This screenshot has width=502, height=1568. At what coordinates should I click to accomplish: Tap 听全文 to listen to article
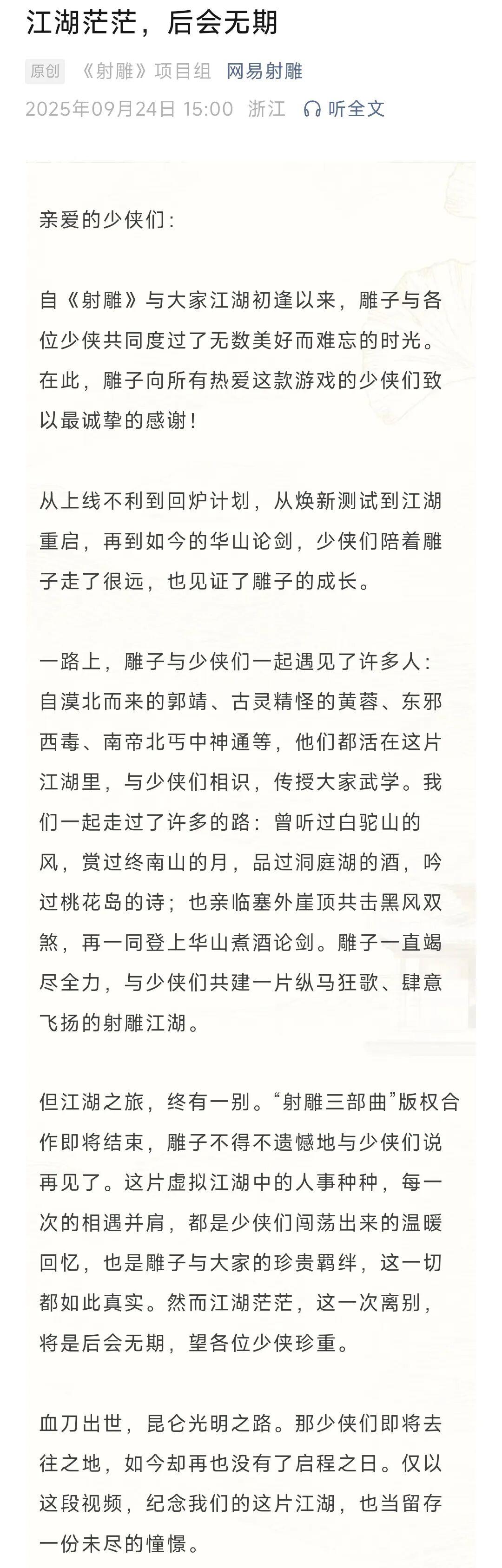tap(344, 109)
